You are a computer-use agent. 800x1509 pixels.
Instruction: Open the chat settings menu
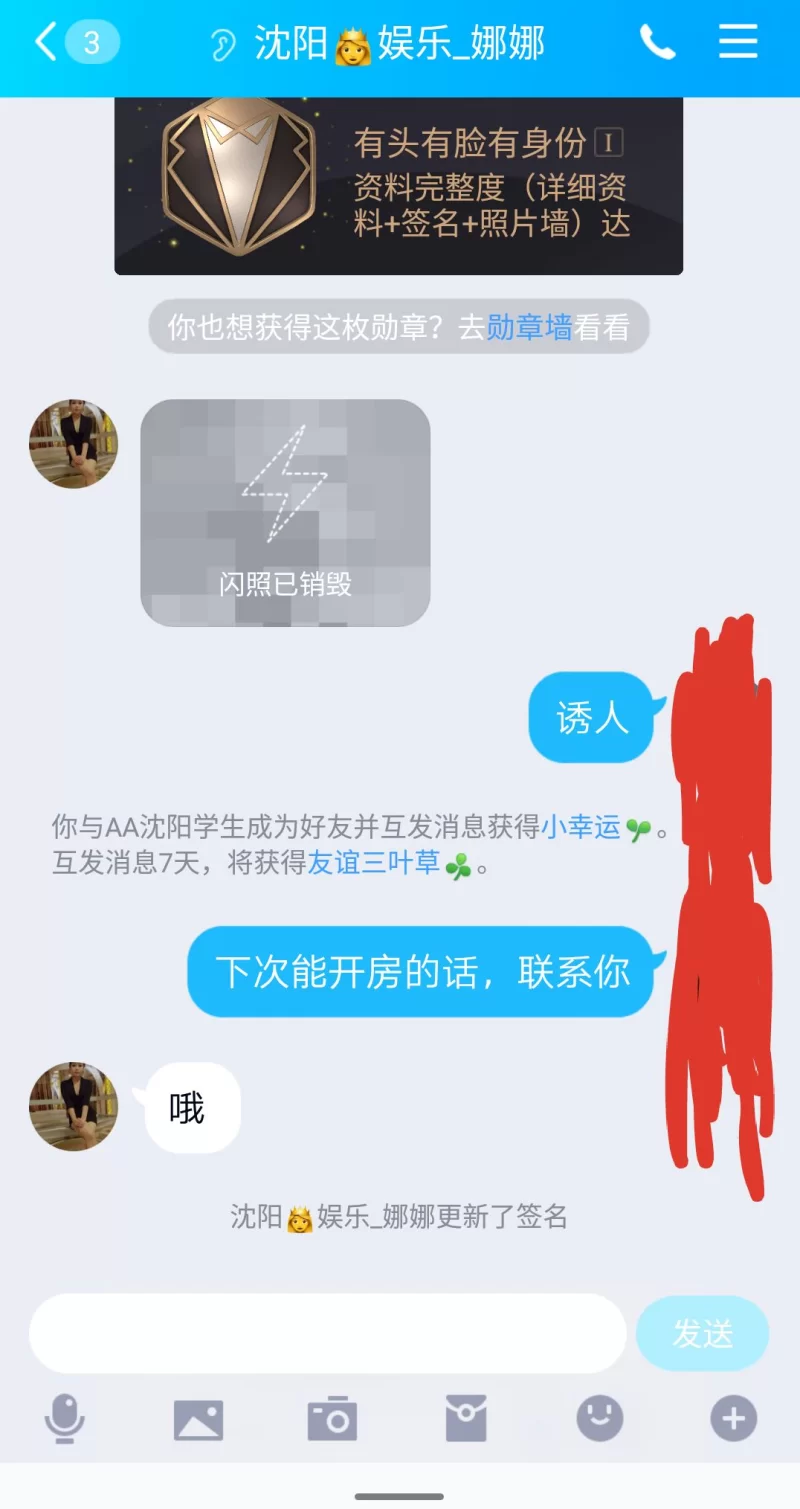coord(738,43)
